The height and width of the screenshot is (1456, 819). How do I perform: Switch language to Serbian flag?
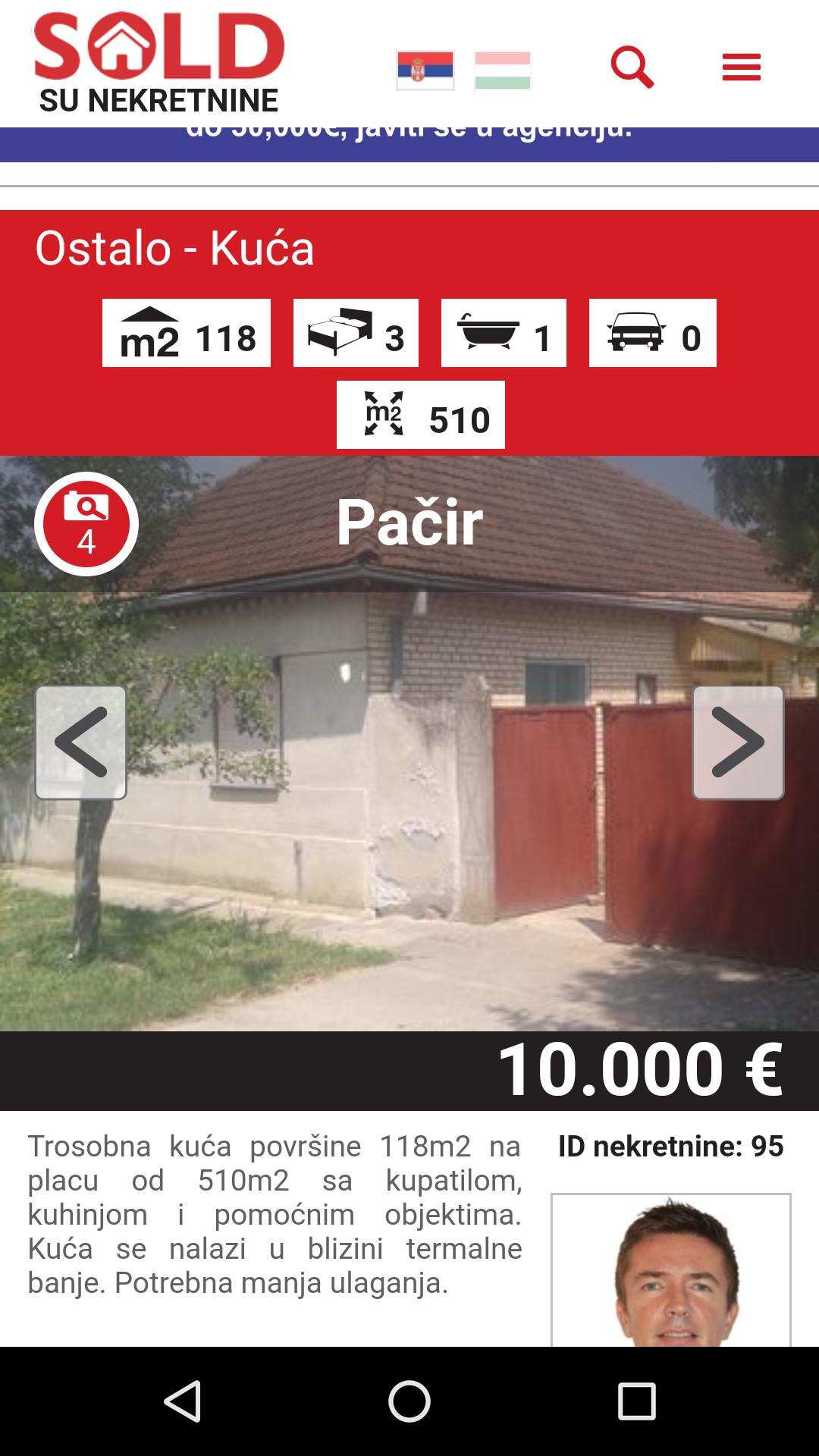(424, 70)
